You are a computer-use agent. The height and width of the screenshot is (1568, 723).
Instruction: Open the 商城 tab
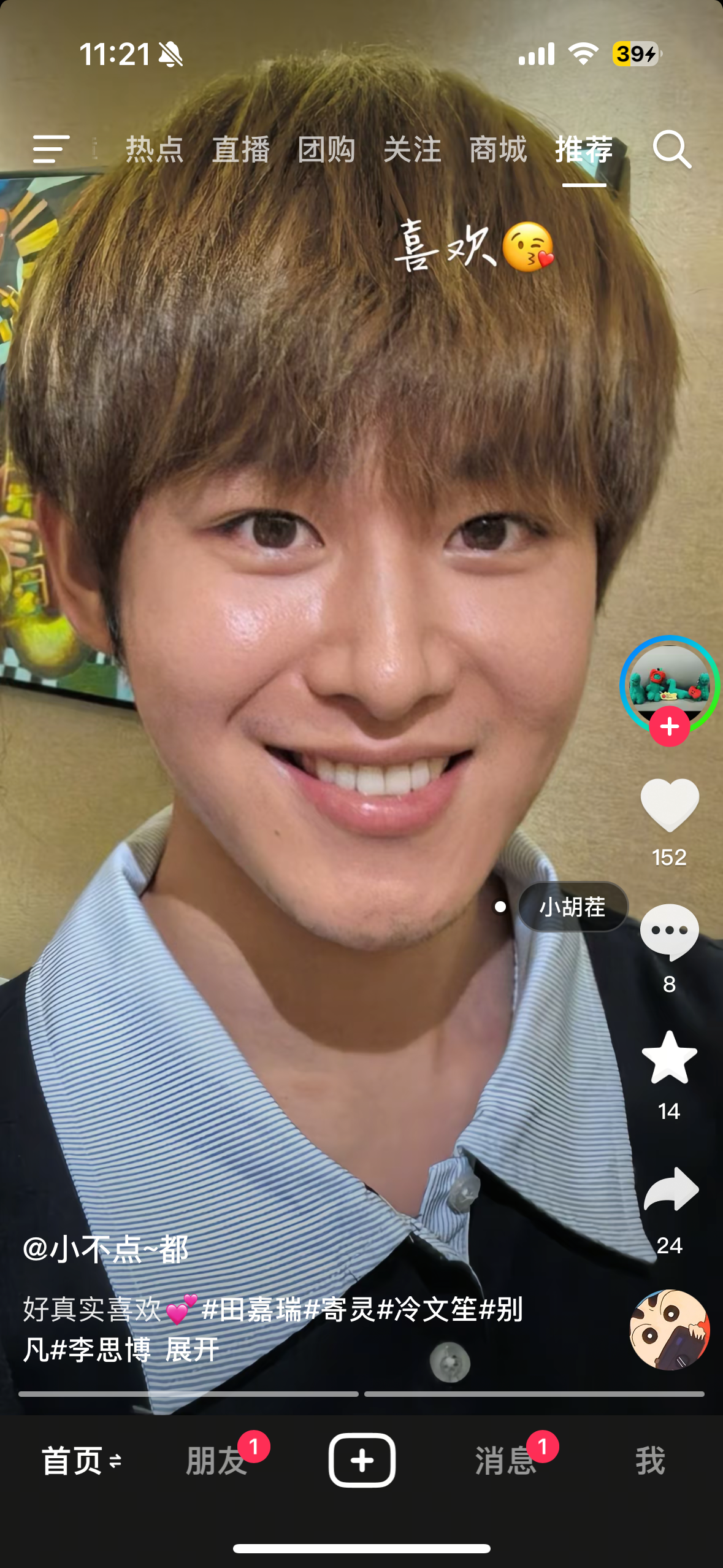pos(498,149)
